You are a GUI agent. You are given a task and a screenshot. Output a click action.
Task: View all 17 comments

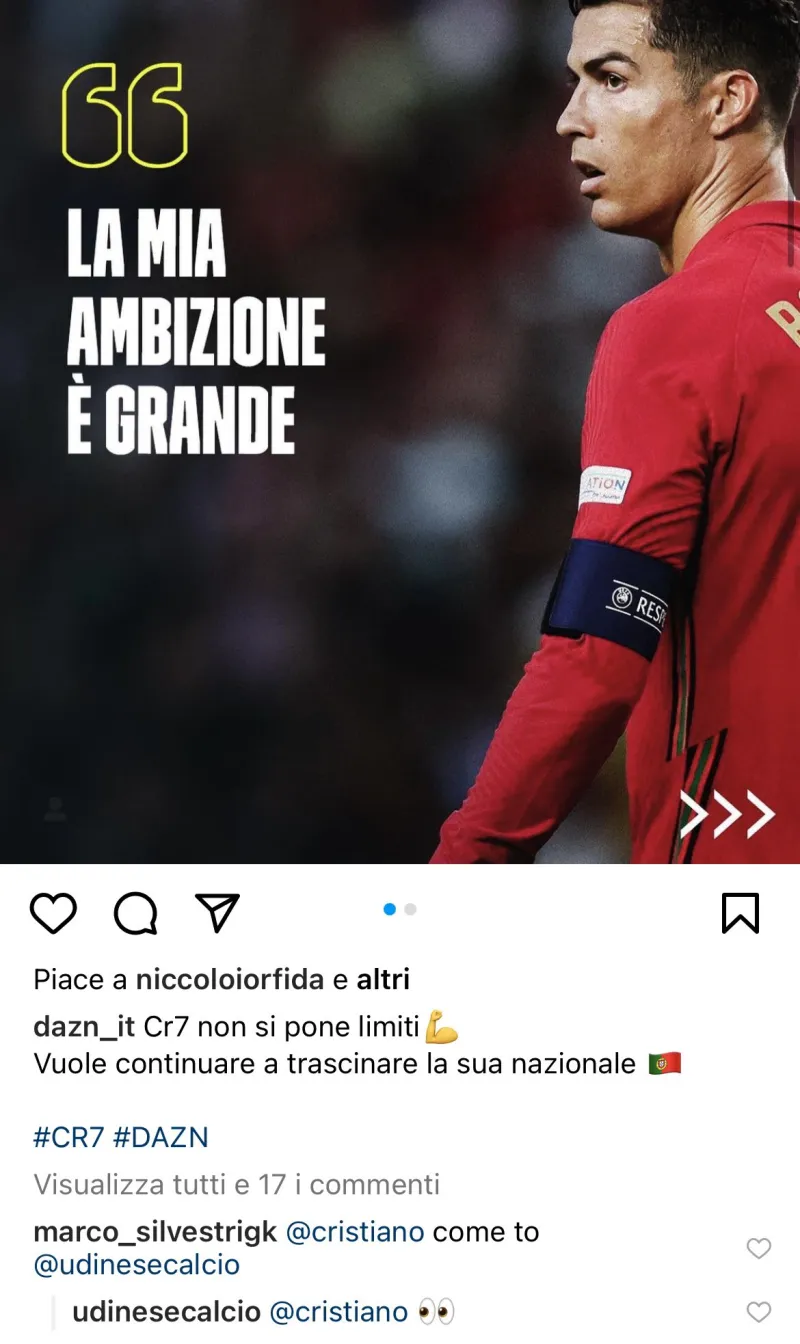click(237, 1185)
